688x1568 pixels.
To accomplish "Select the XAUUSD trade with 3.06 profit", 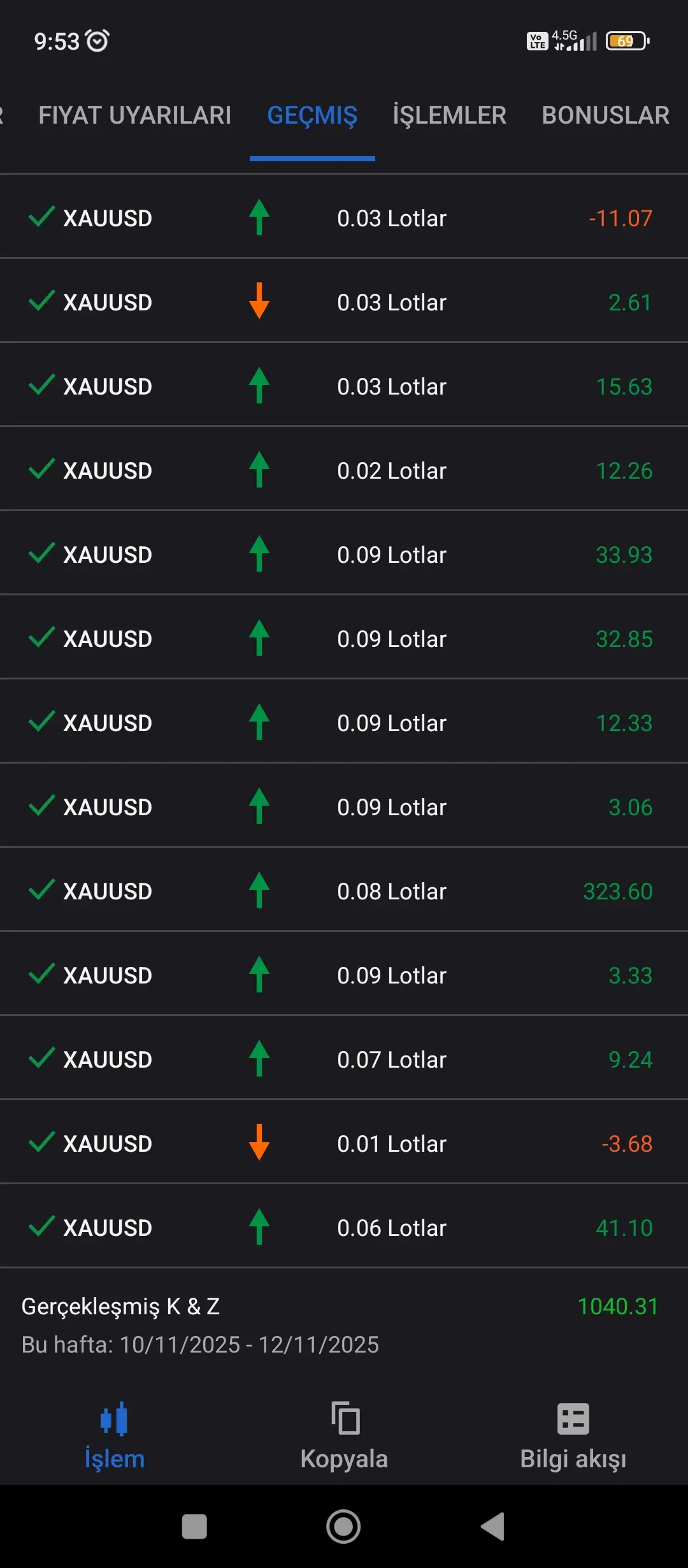I will tap(344, 807).
